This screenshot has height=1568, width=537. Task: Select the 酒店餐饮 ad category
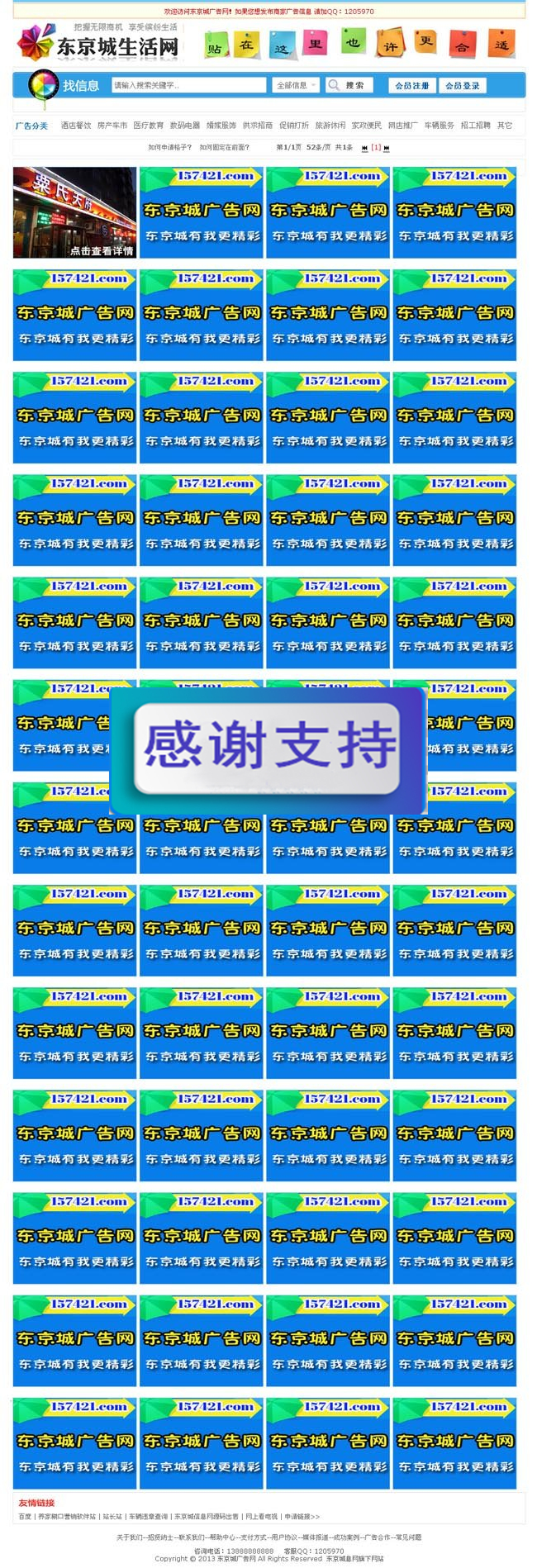tap(76, 126)
